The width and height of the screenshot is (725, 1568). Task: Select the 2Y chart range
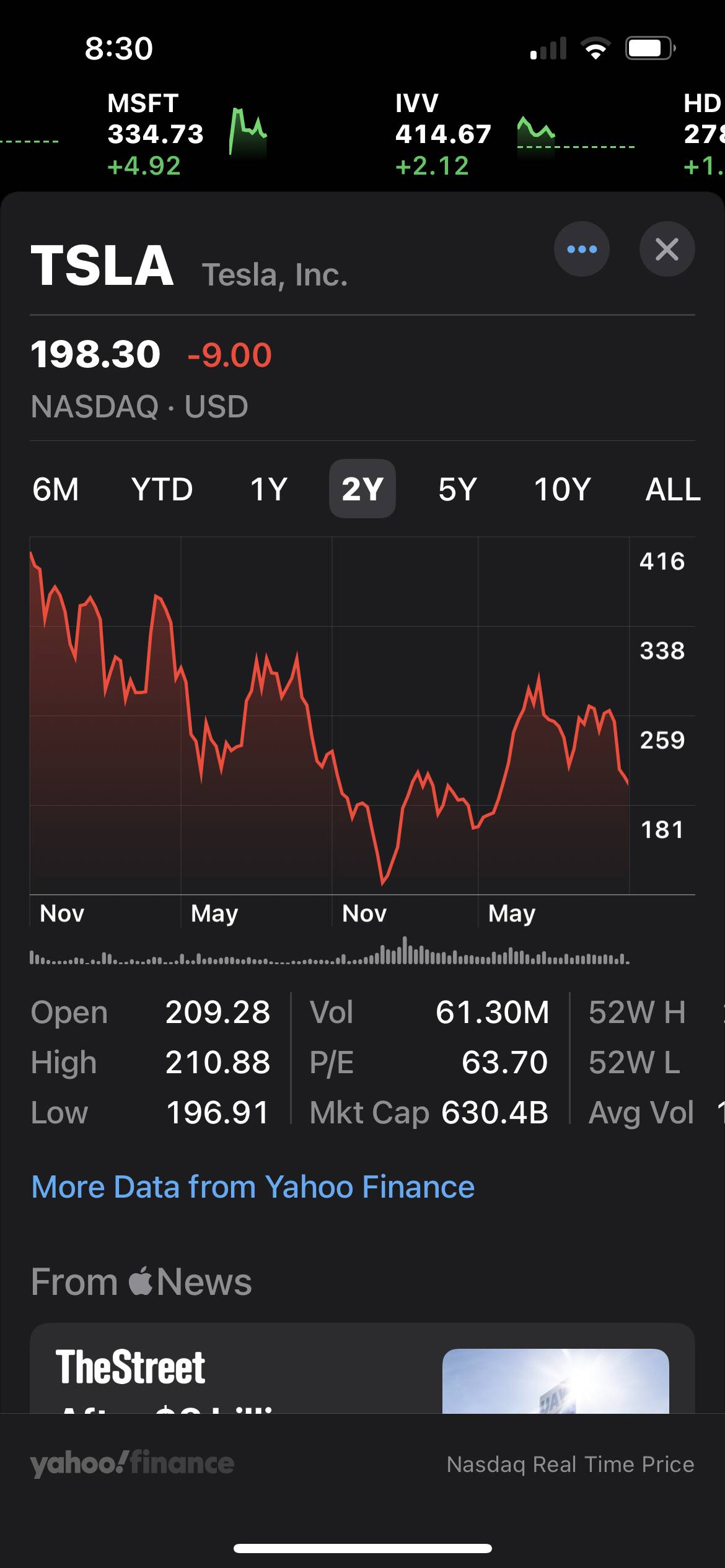(362, 489)
